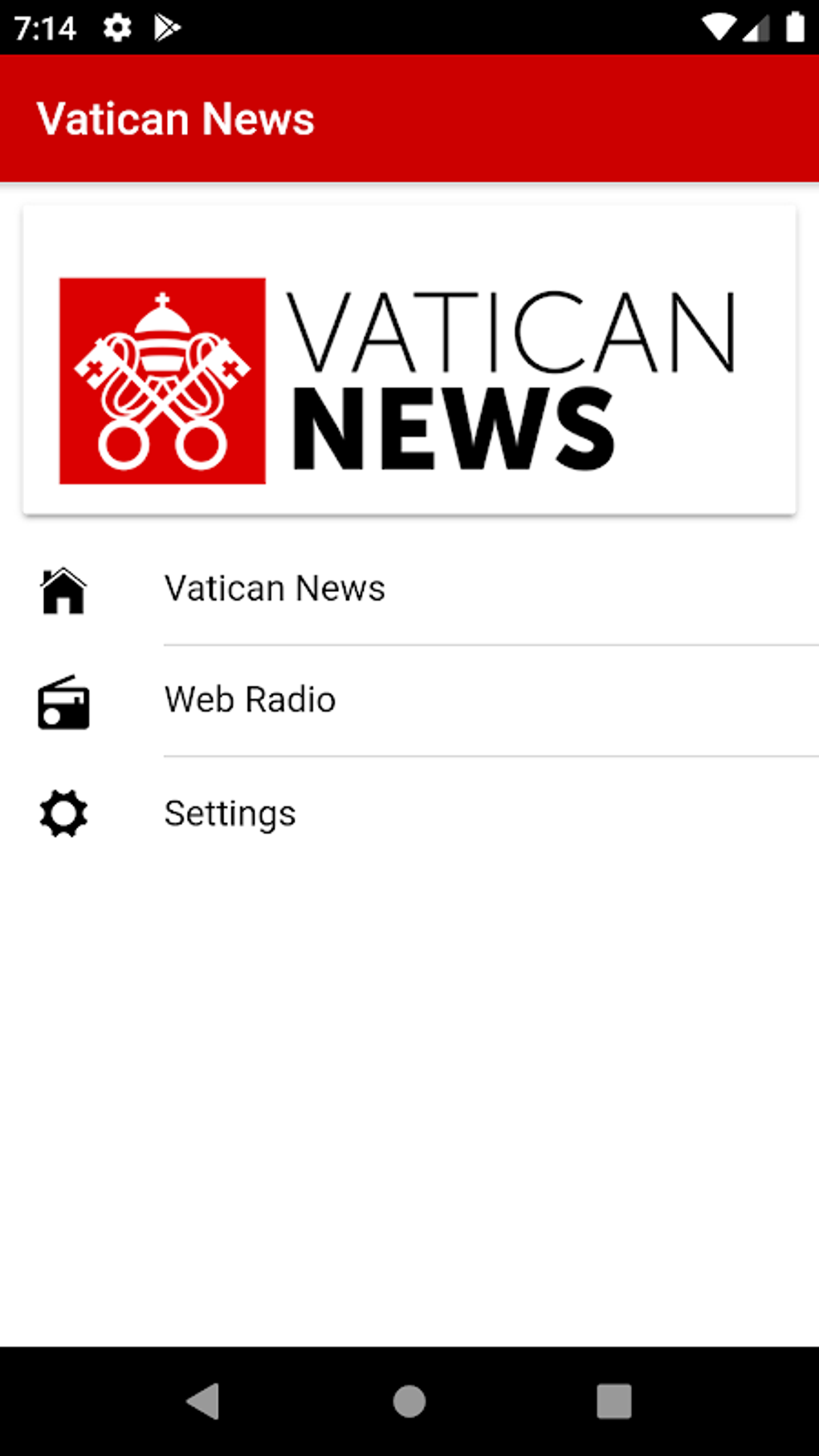Open the Vatican News home row
Screen dimensions: 819x1456
coord(409,589)
